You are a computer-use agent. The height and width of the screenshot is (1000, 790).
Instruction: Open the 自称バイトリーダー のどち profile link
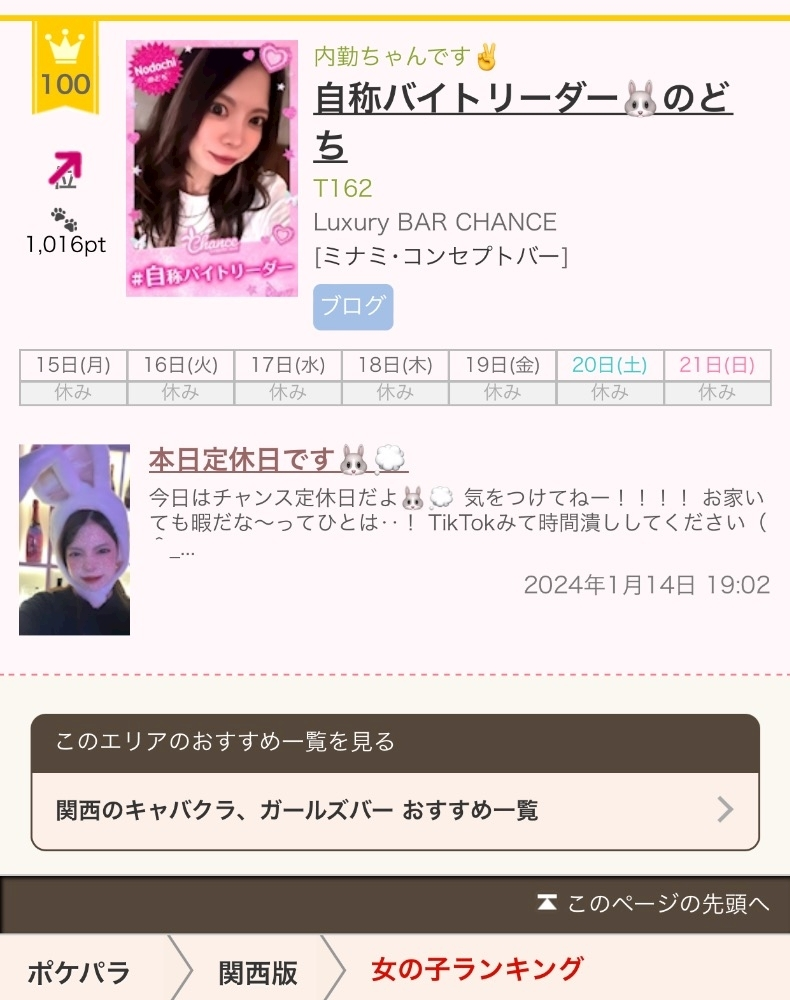pos(522,100)
